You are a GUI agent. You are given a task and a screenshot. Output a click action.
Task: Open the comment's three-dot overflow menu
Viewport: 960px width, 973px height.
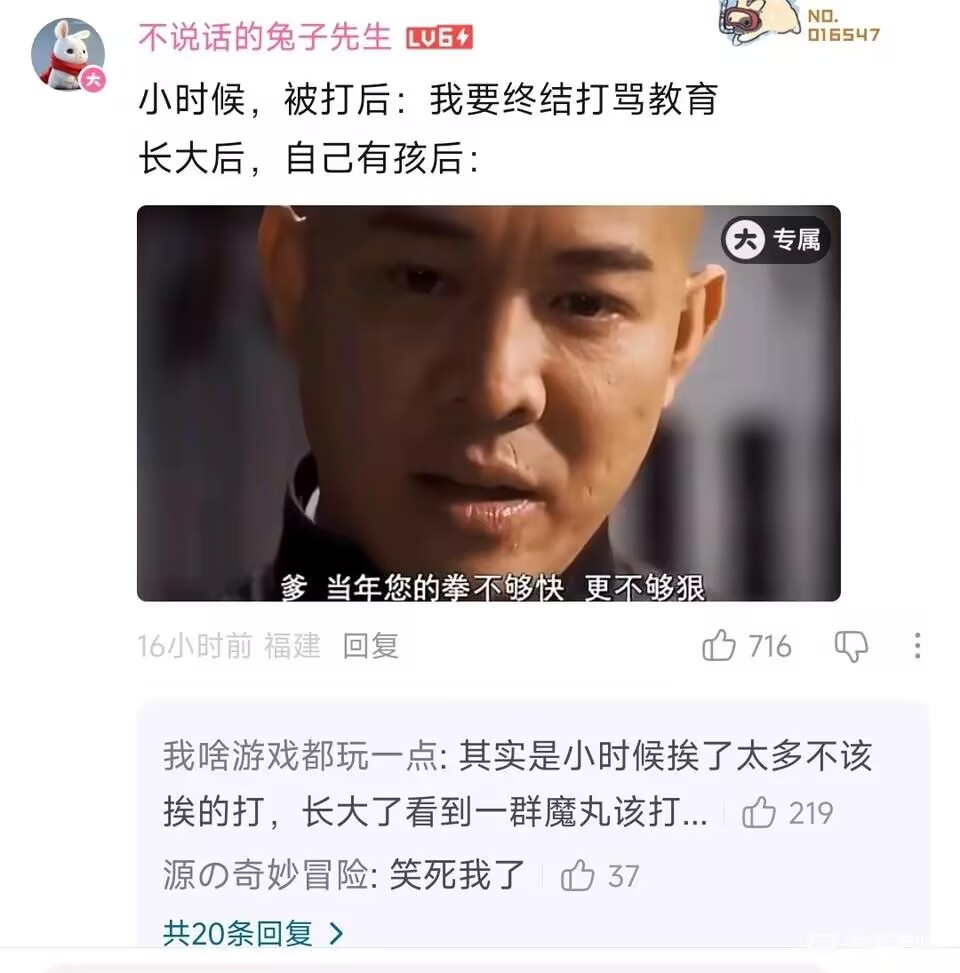[917, 646]
